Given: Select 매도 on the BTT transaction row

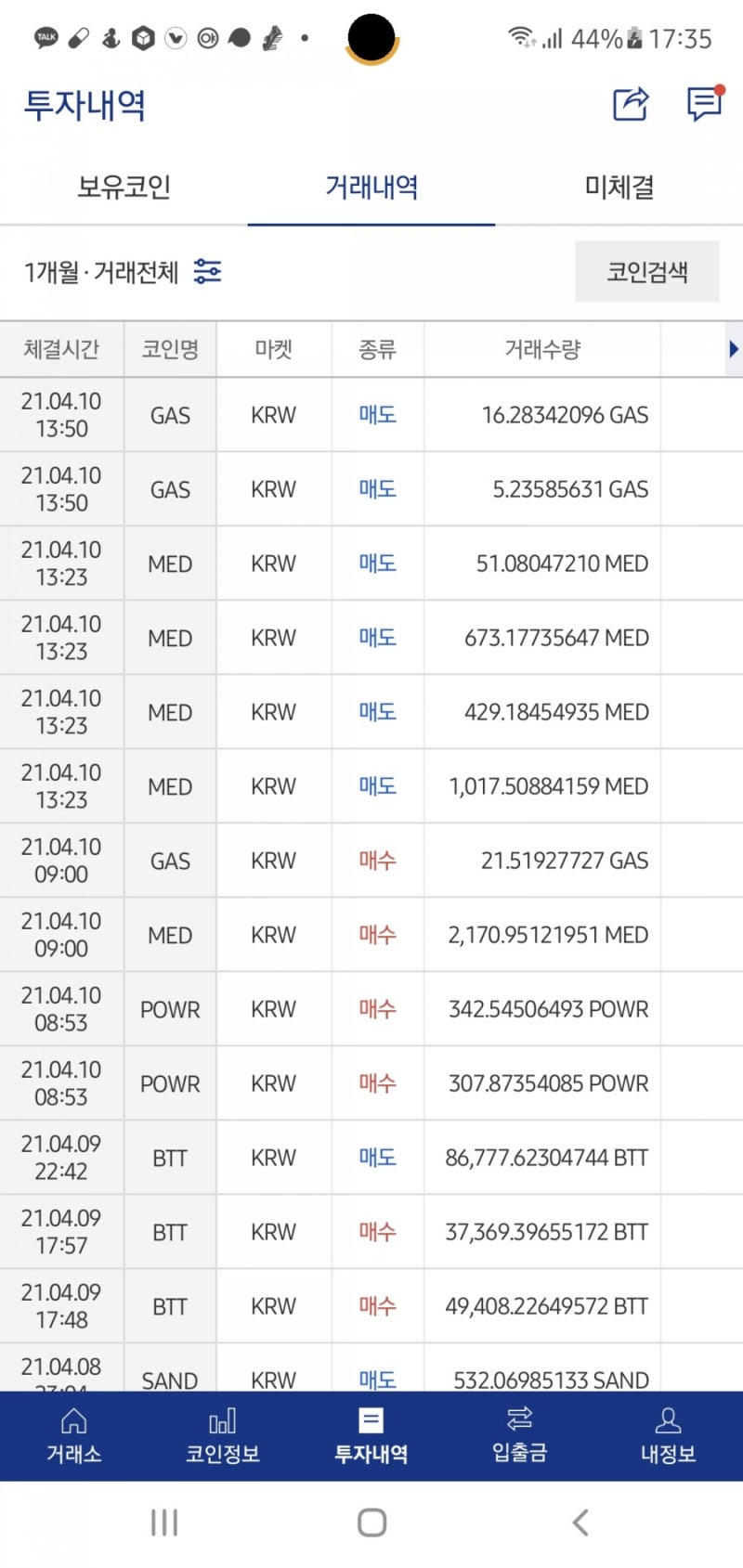Looking at the screenshot, I should click(x=377, y=1158).
